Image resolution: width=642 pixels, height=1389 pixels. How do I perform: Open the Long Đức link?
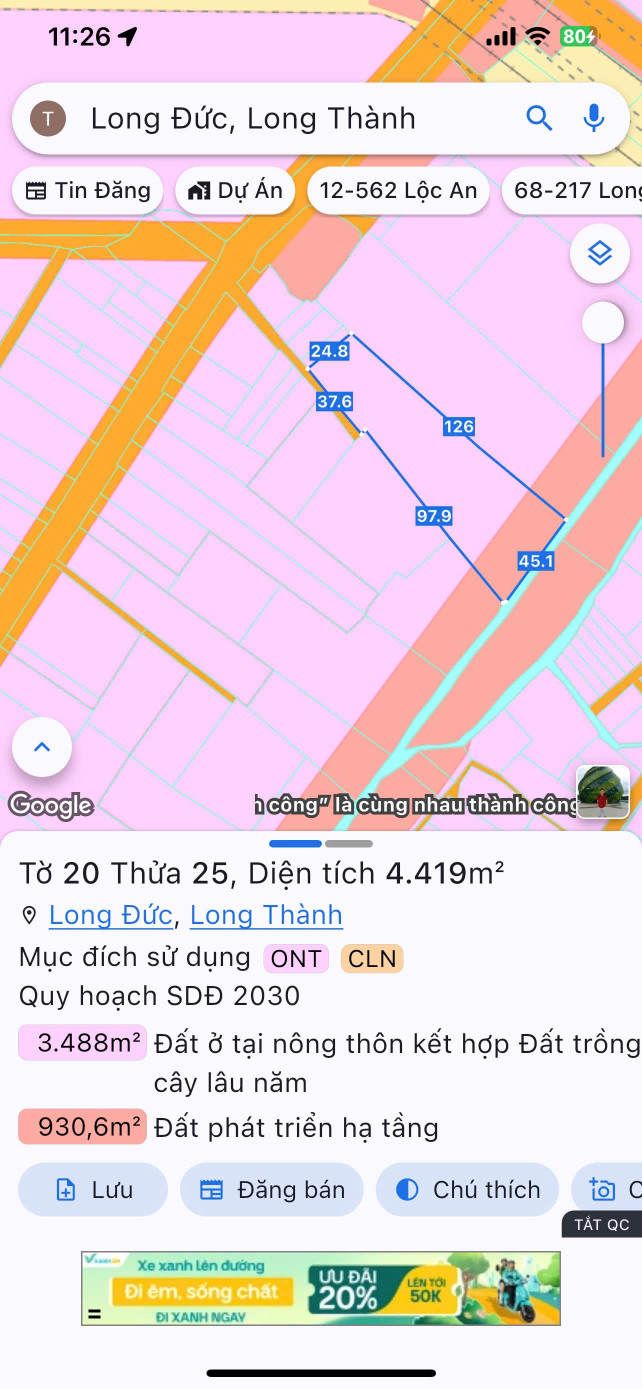(112, 915)
